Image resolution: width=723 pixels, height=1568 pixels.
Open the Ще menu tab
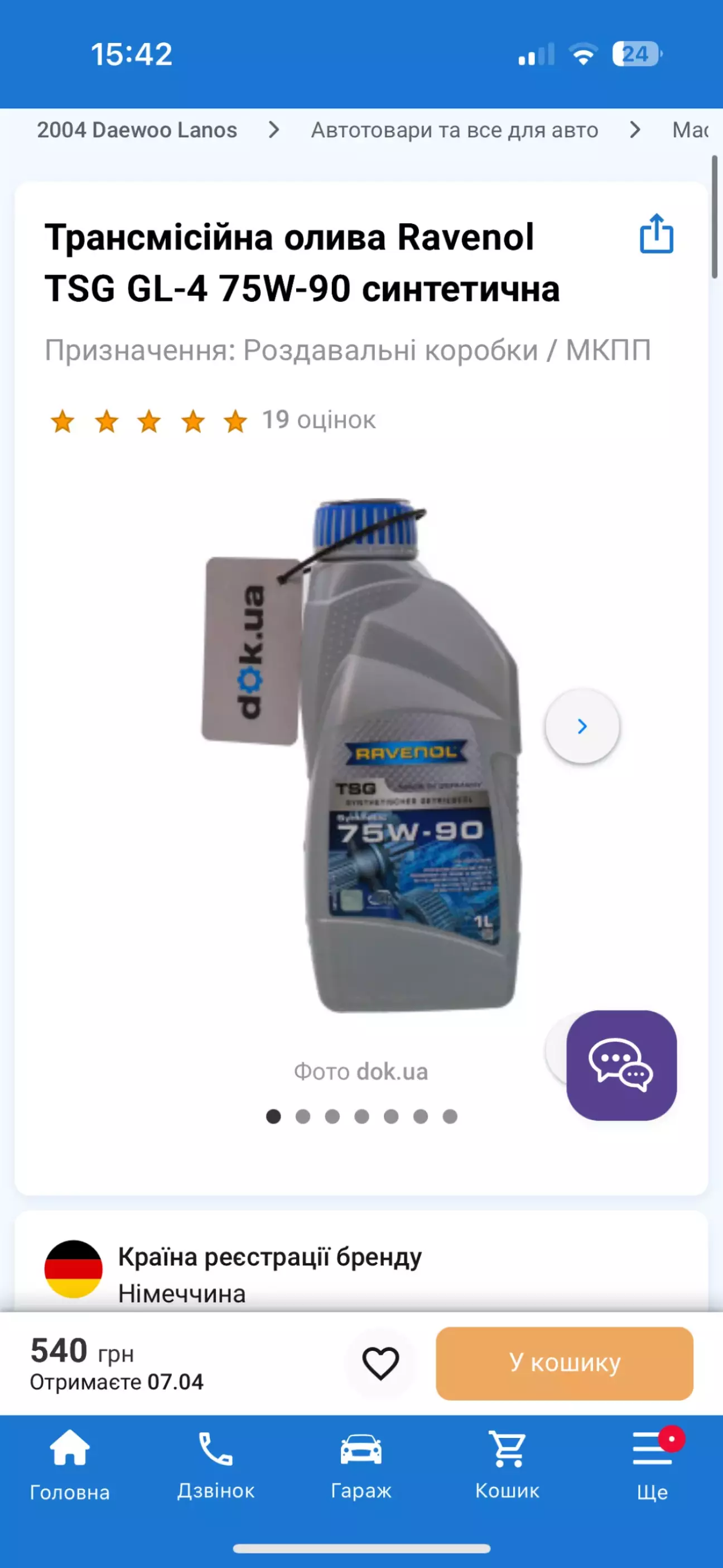(x=652, y=1465)
